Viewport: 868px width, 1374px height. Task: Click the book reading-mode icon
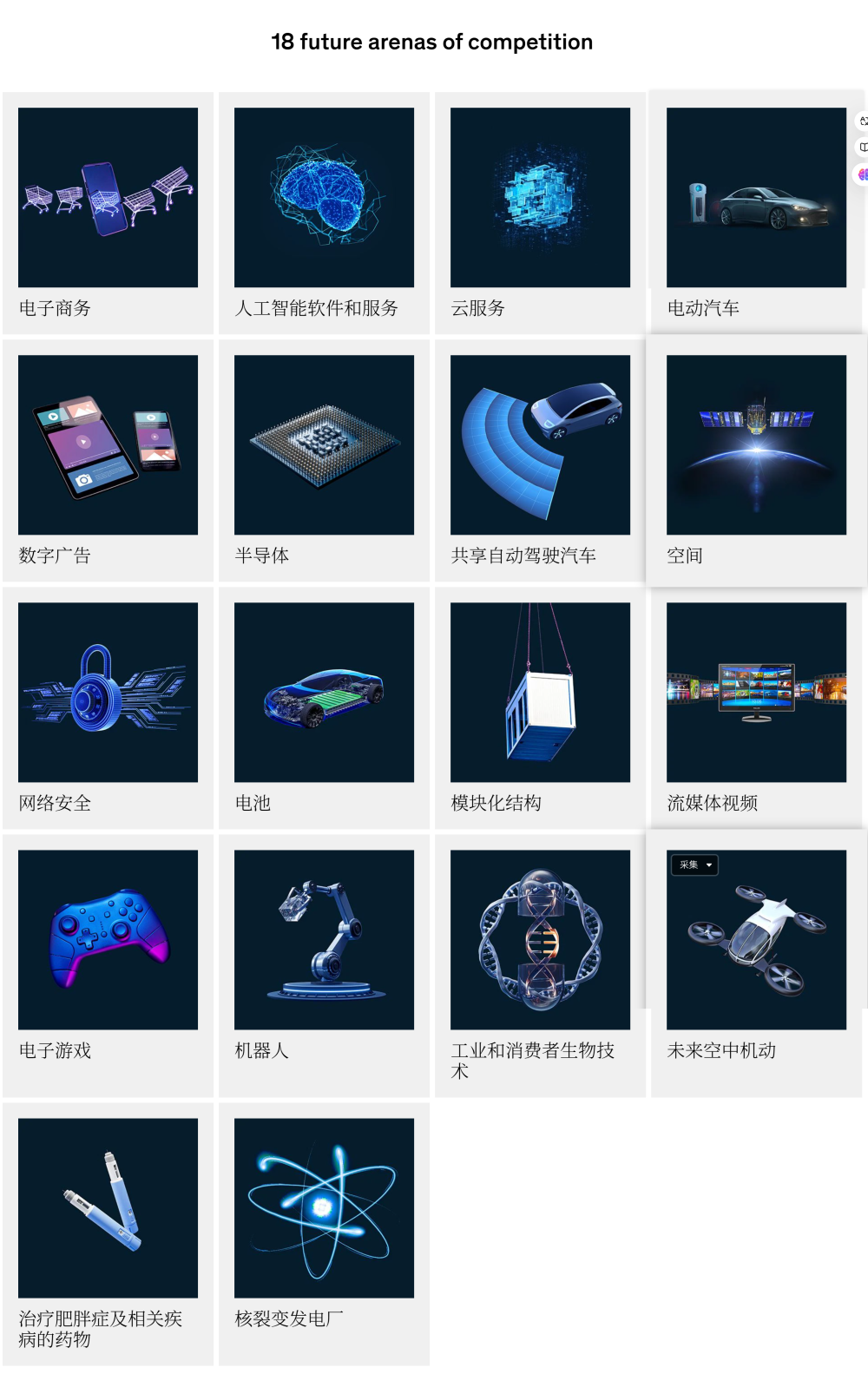(864, 148)
